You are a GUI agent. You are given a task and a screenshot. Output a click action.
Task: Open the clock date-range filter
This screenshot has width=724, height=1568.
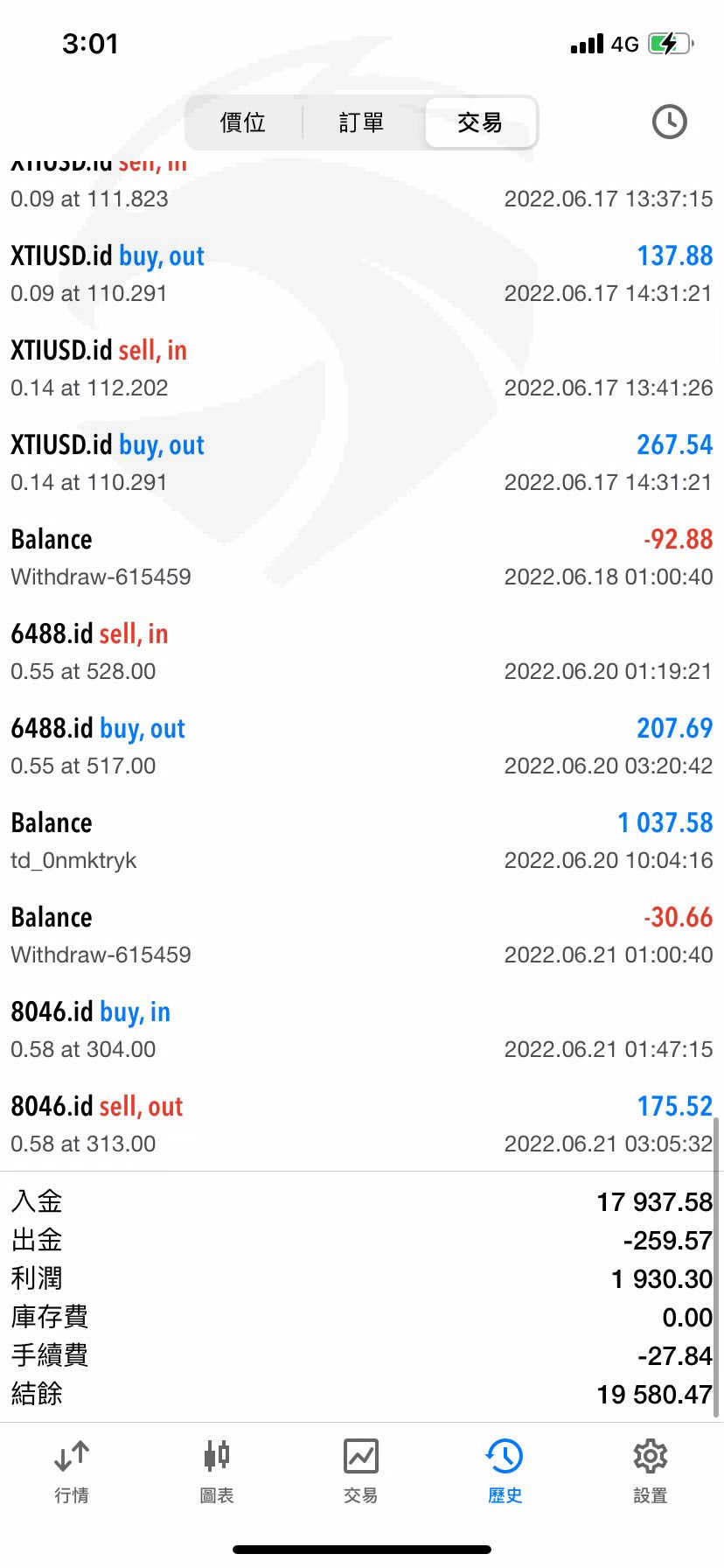tap(669, 122)
